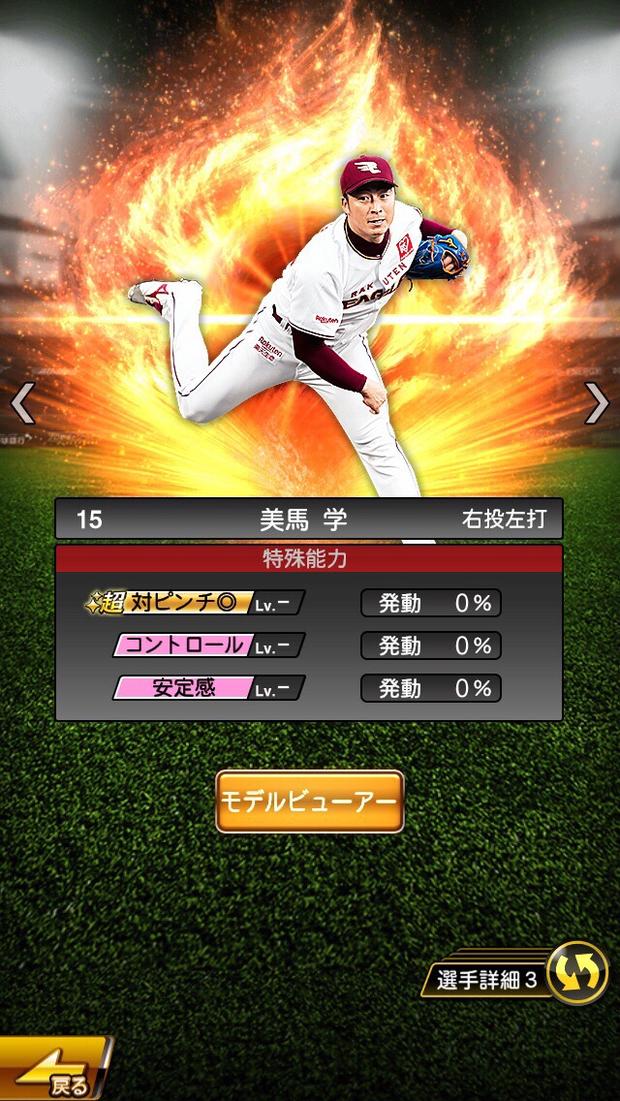Go to the next player with right arrow

click(x=597, y=403)
